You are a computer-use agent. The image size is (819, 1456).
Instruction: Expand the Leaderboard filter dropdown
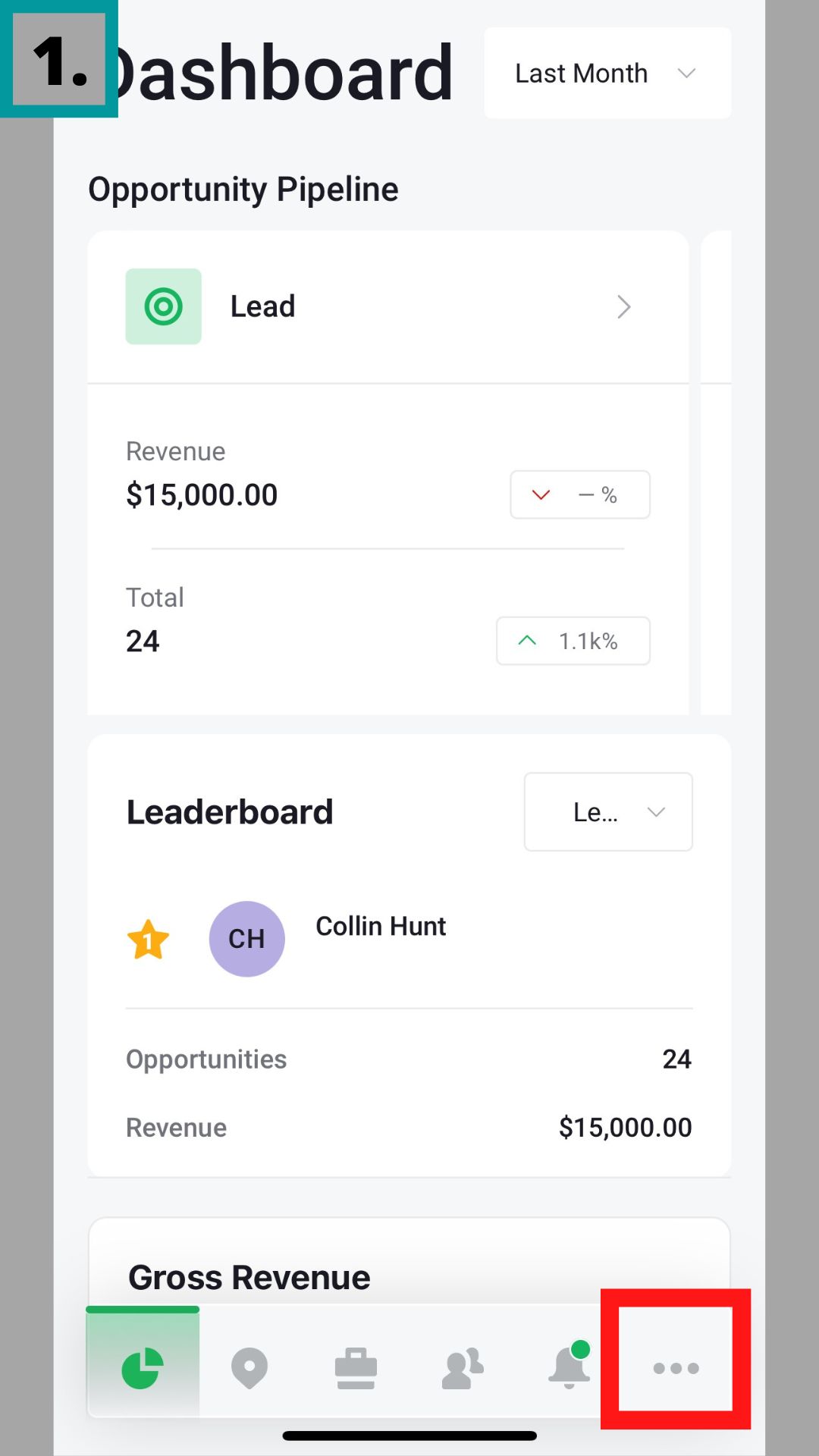click(x=607, y=812)
